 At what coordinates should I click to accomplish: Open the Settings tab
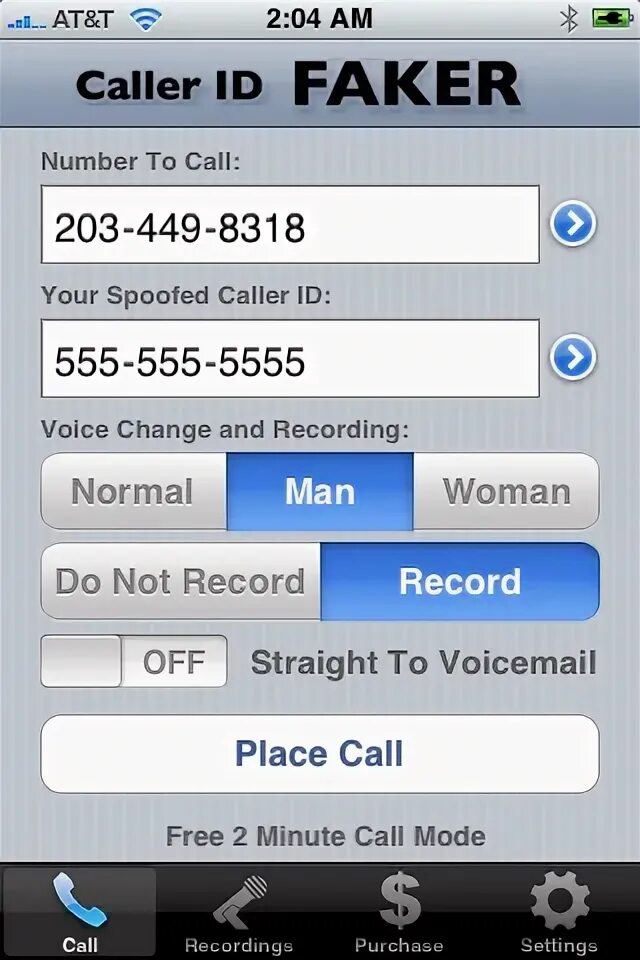559,912
